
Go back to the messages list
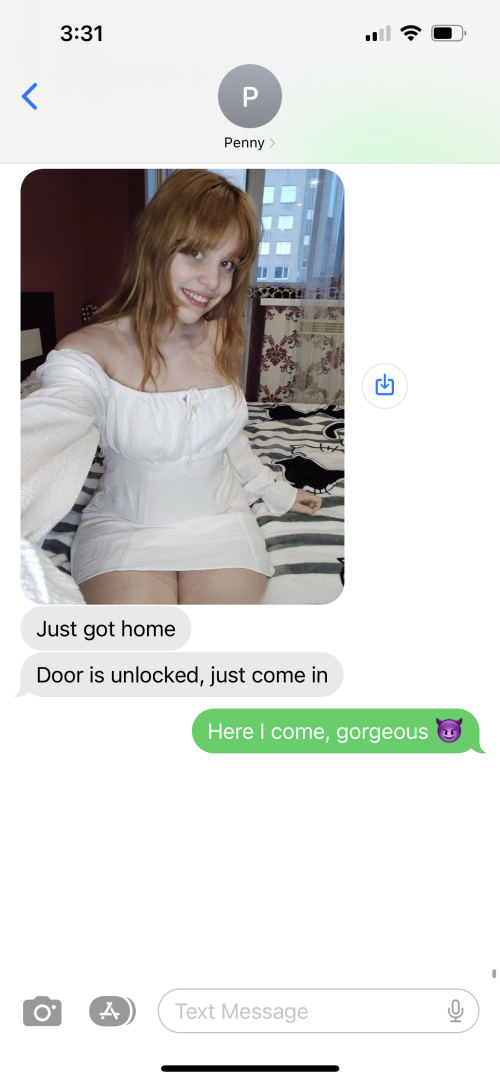[30, 97]
